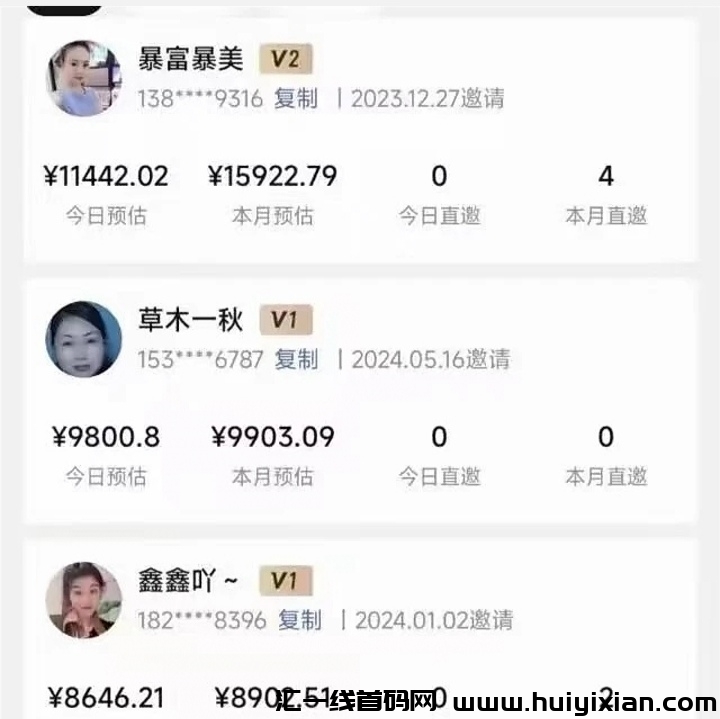Open 鑫鑫吖's member card
Image resolution: width=720 pixels, height=719 pixels.
click(188, 581)
